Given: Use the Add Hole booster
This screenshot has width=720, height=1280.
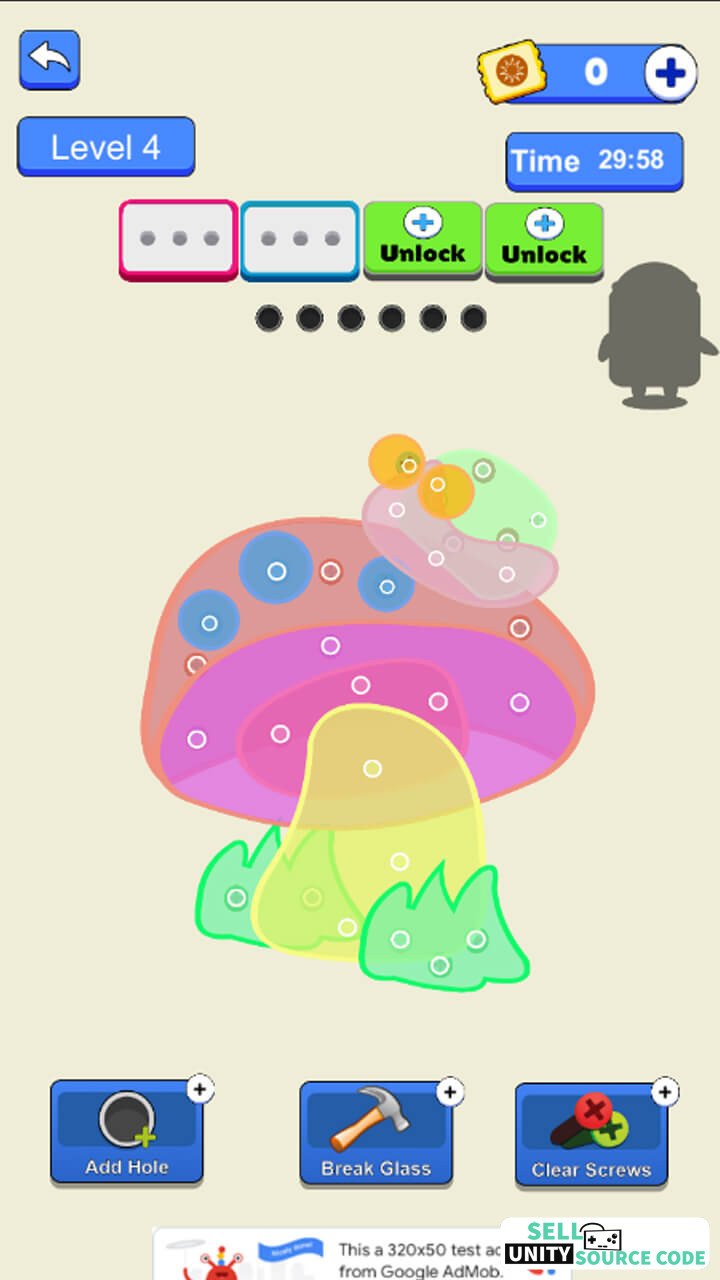Looking at the screenshot, I should [127, 1131].
